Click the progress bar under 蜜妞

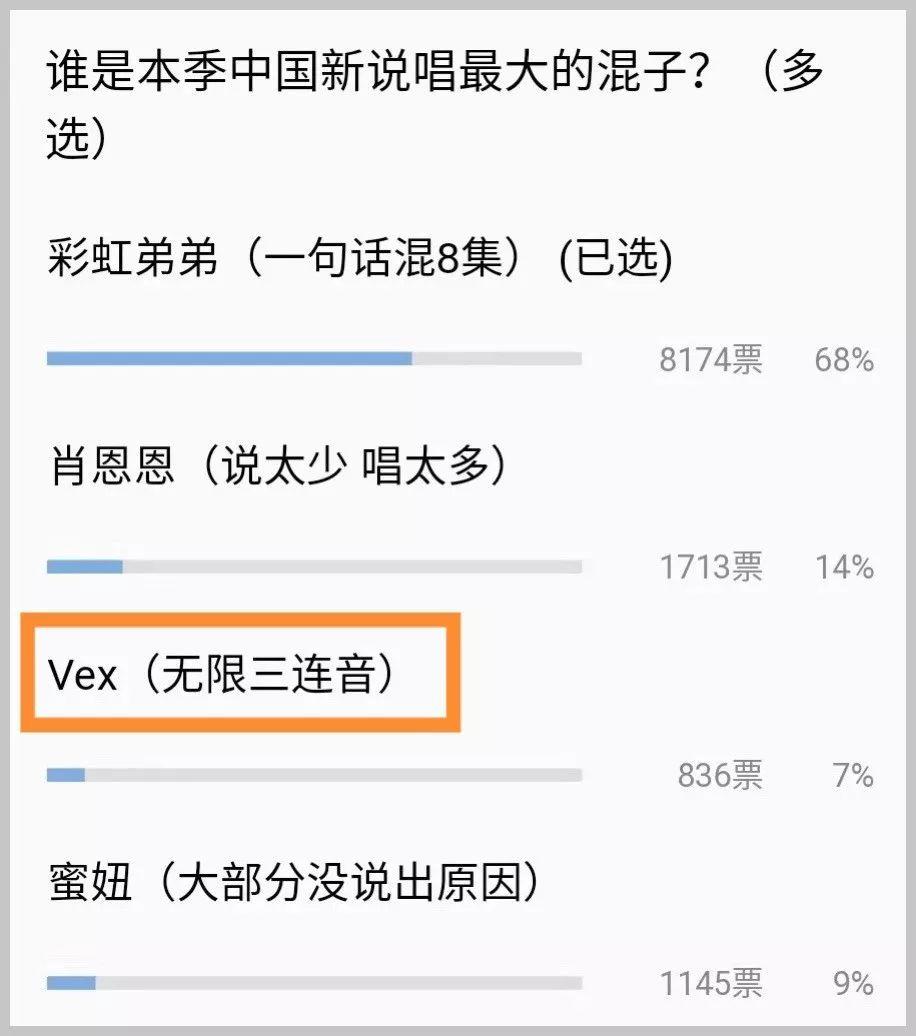point(313,984)
